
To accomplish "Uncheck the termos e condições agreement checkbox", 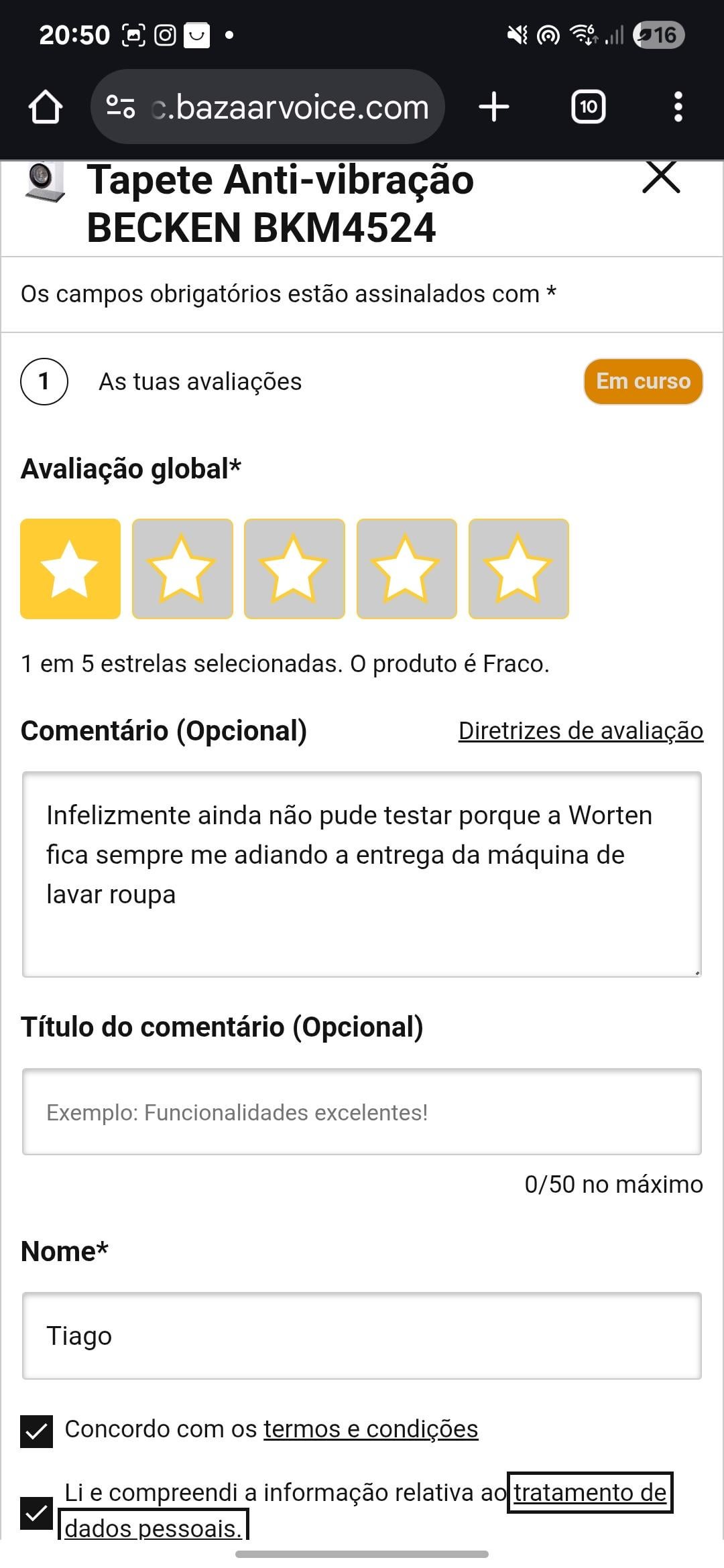I will coord(36,1432).
